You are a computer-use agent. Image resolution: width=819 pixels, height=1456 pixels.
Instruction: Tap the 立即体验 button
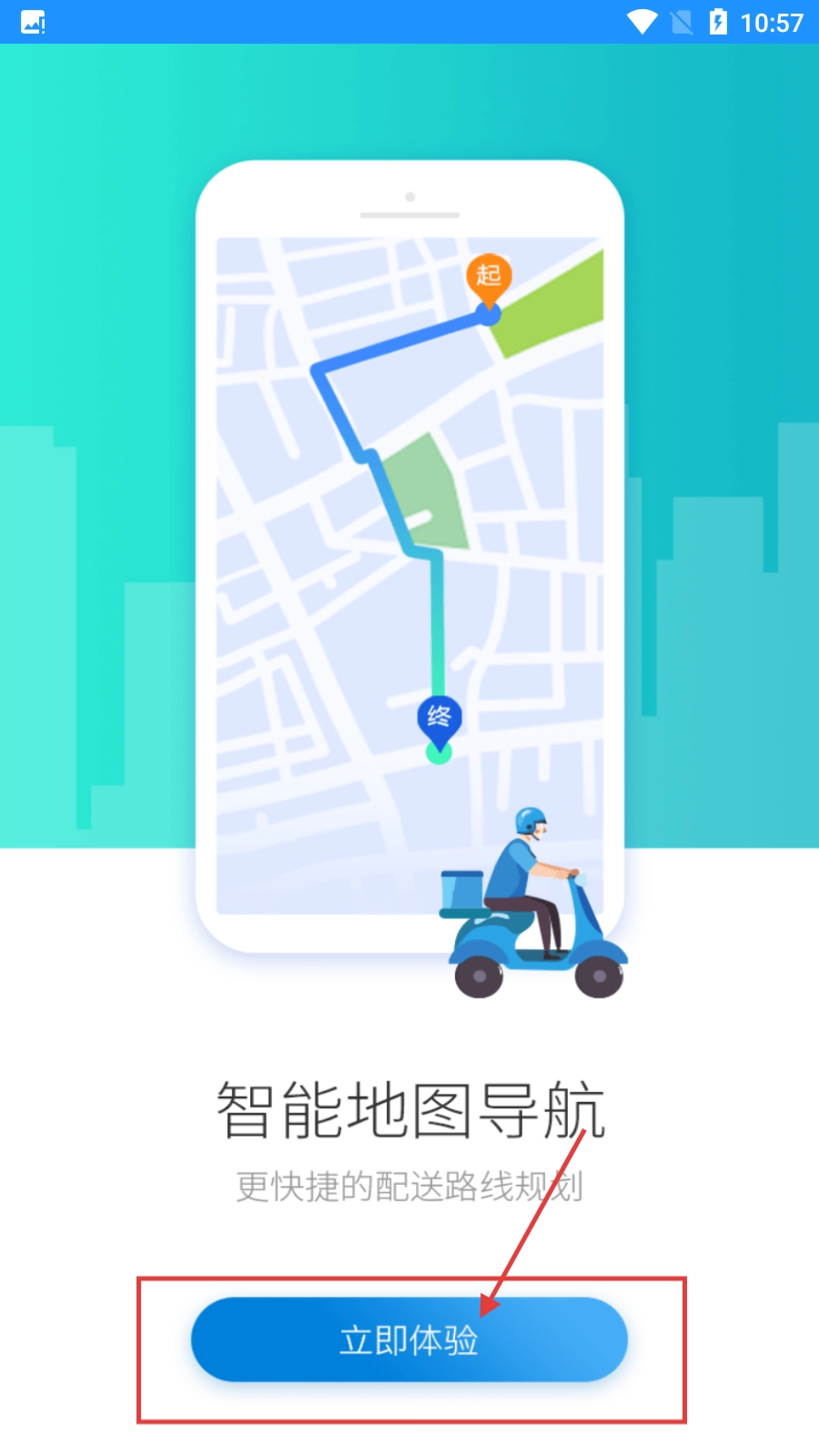pyautogui.click(x=409, y=1340)
